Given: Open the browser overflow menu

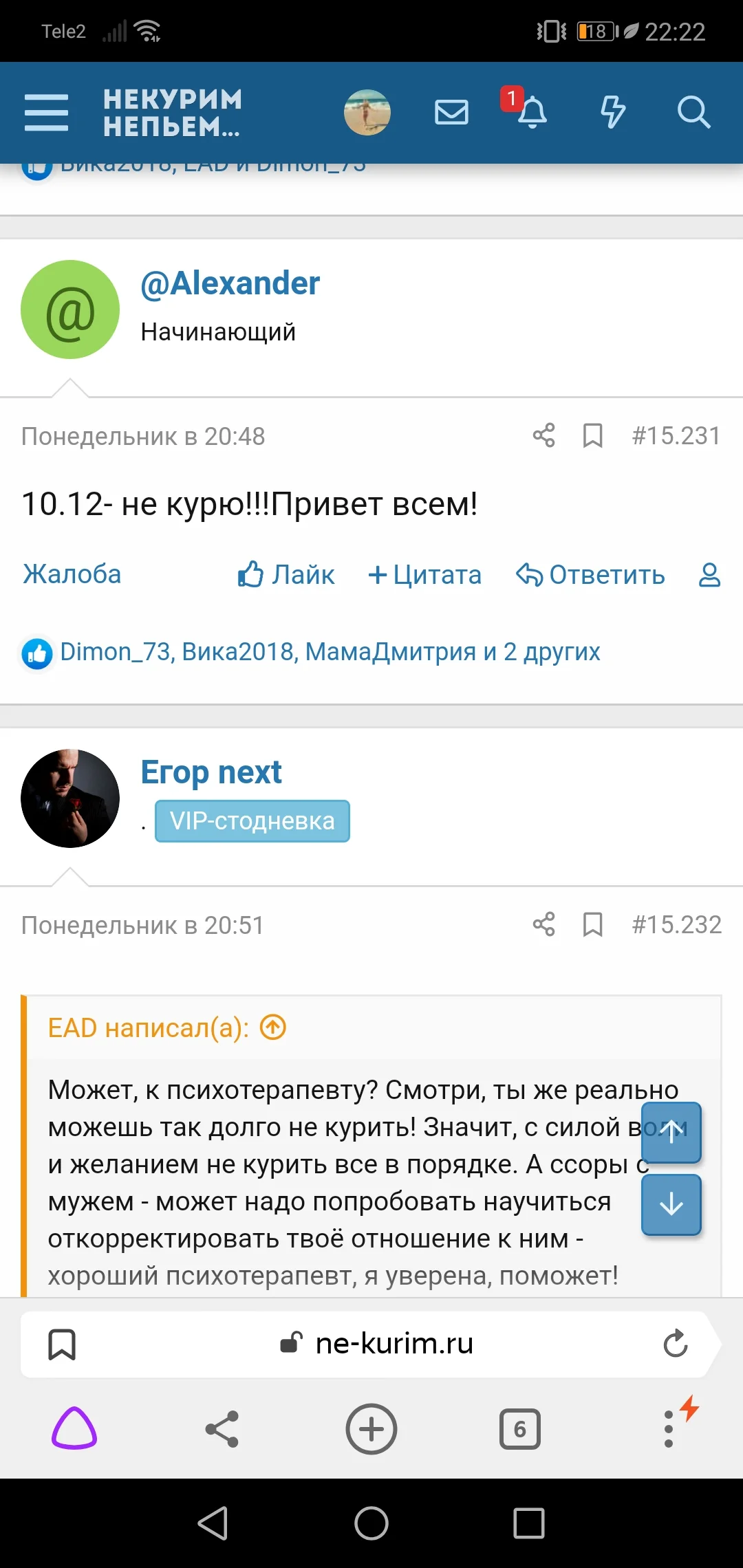Looking at the screenshot, I should click(668, 1429).
